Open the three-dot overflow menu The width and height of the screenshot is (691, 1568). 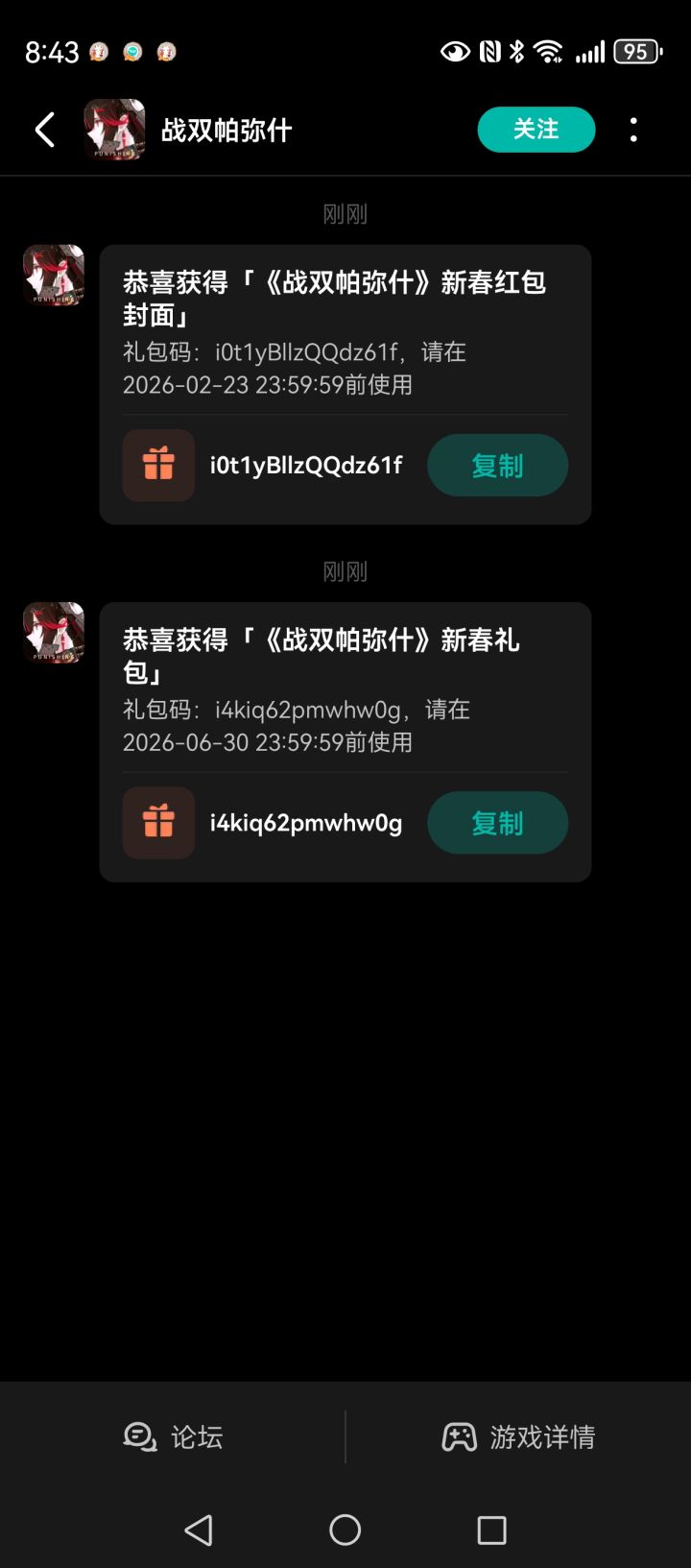click(x=633, y=130)
